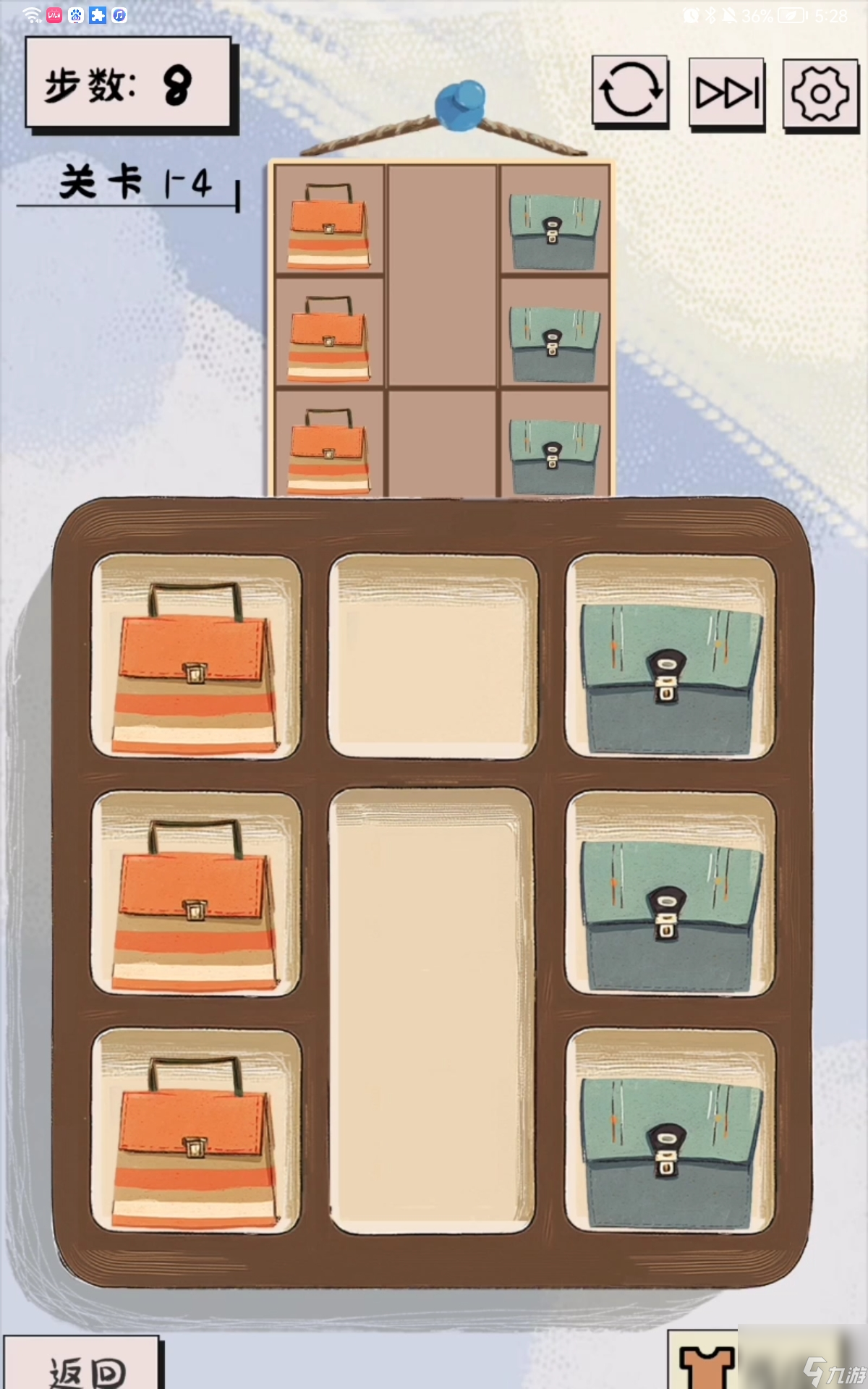868x1389 pixels.
Task: Select the middle orange handbag in the tray
Action: click(195, 895)
